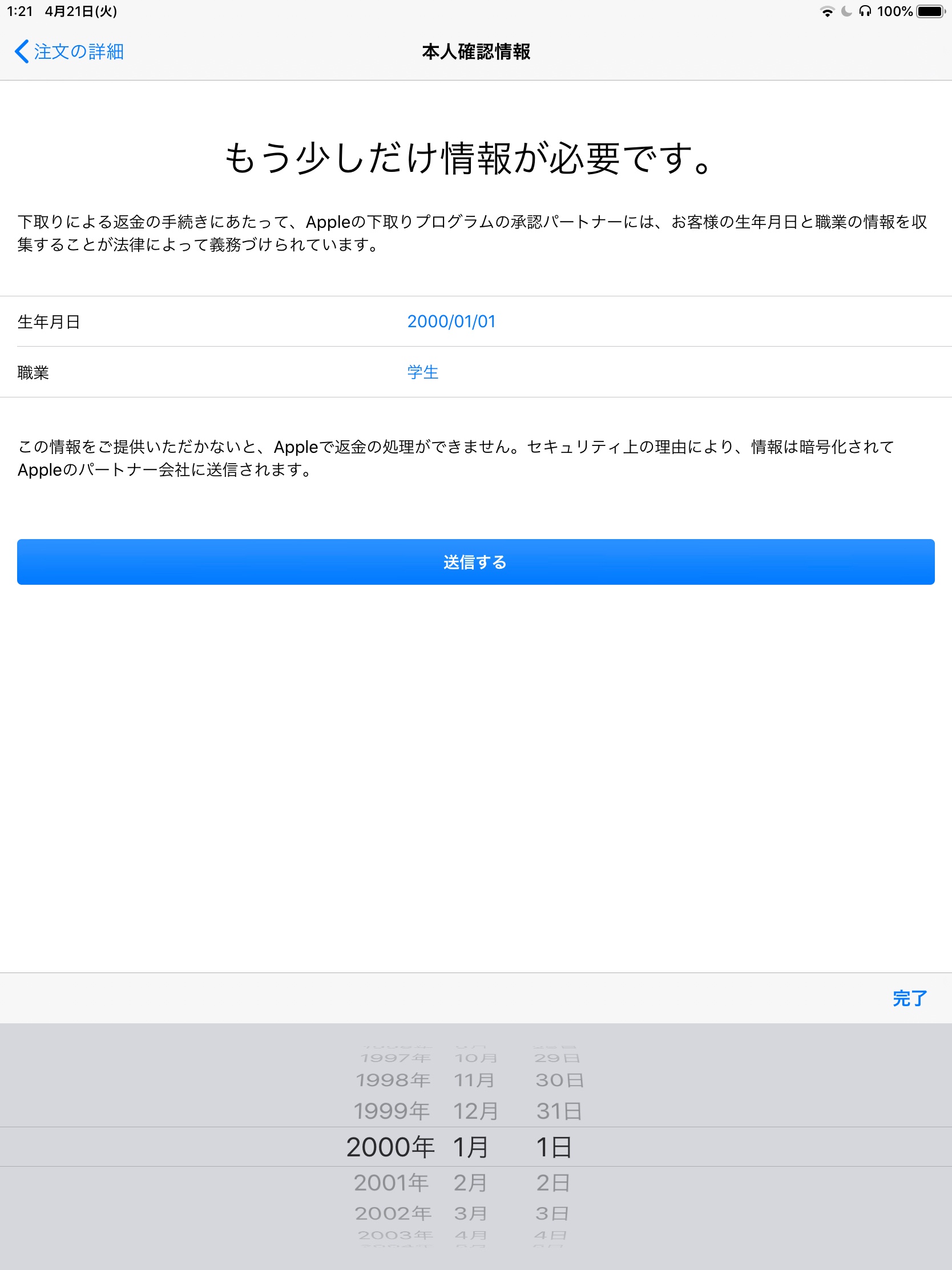Select 1999年 in the year wheel
952x1270 pixels.
[392, 1111]
